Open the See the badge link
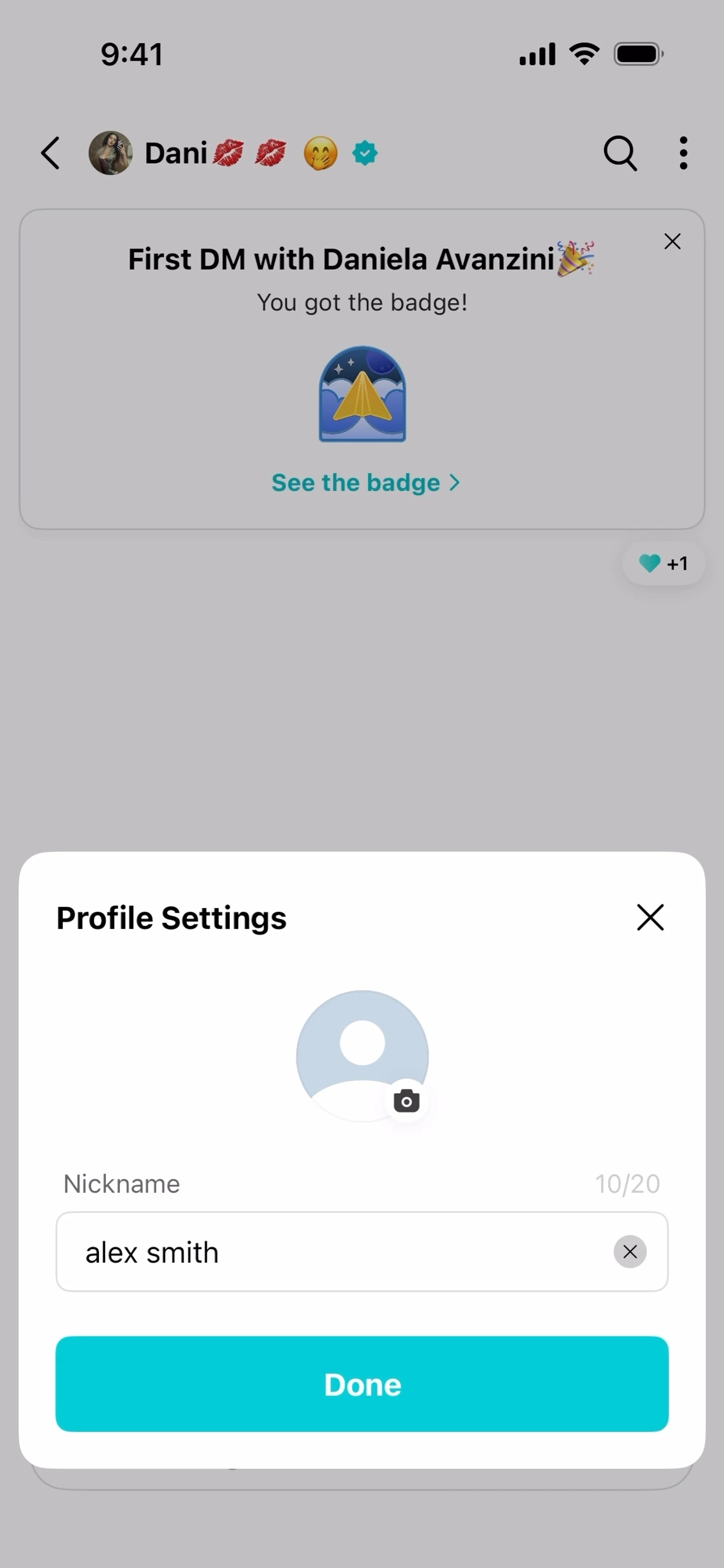 (x=365, y=483)
